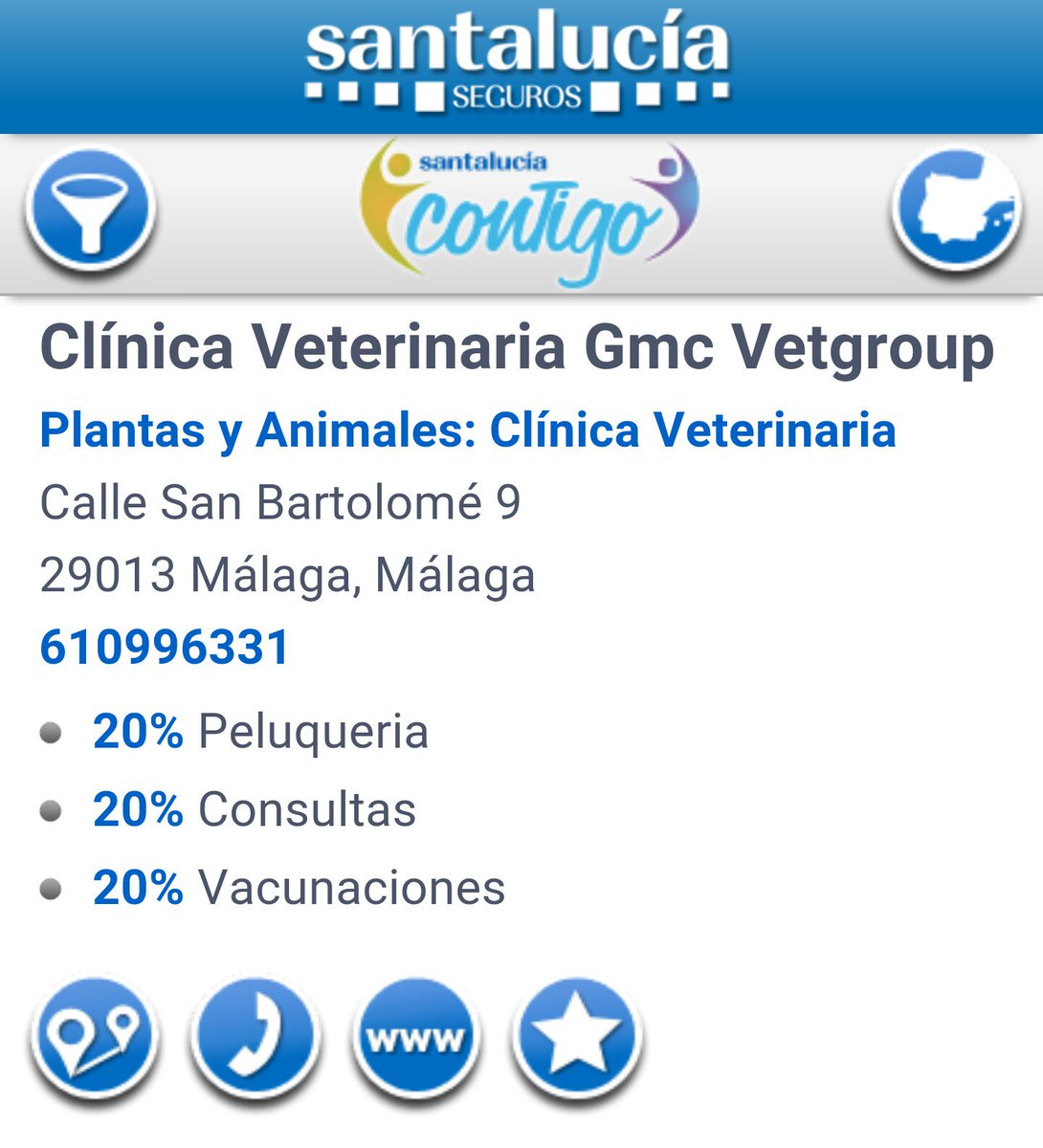Open the filter funnel button

(x=90, y=210)
